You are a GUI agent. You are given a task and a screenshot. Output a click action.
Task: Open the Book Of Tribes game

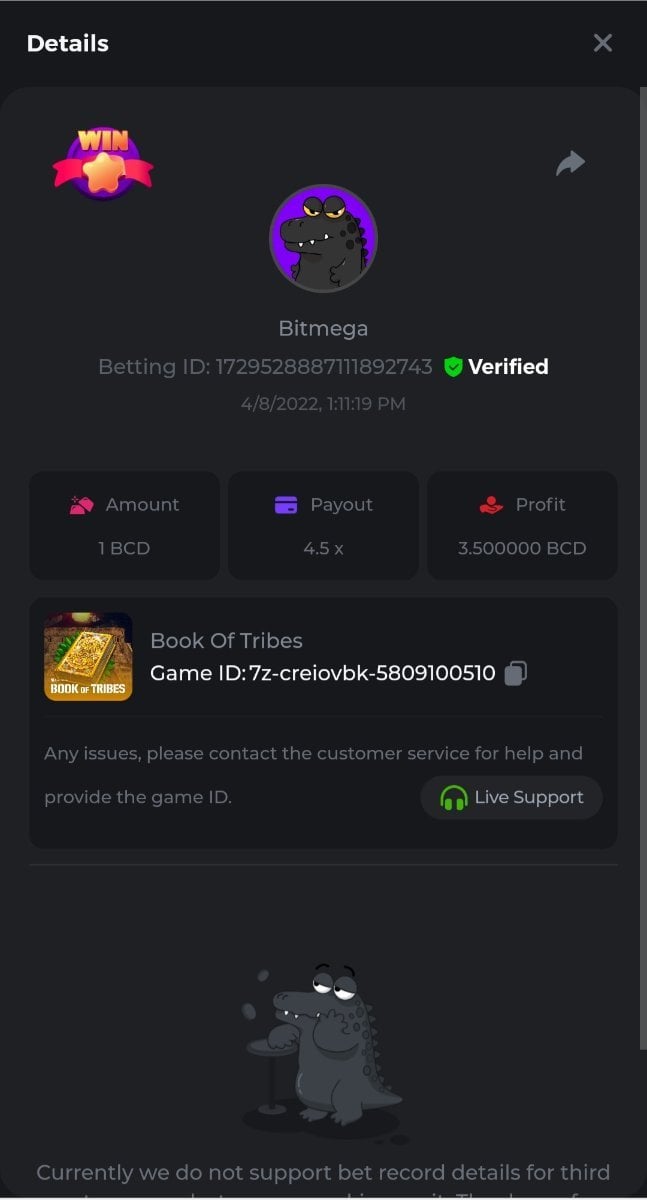pyautogui.click(x=88, y=656)
